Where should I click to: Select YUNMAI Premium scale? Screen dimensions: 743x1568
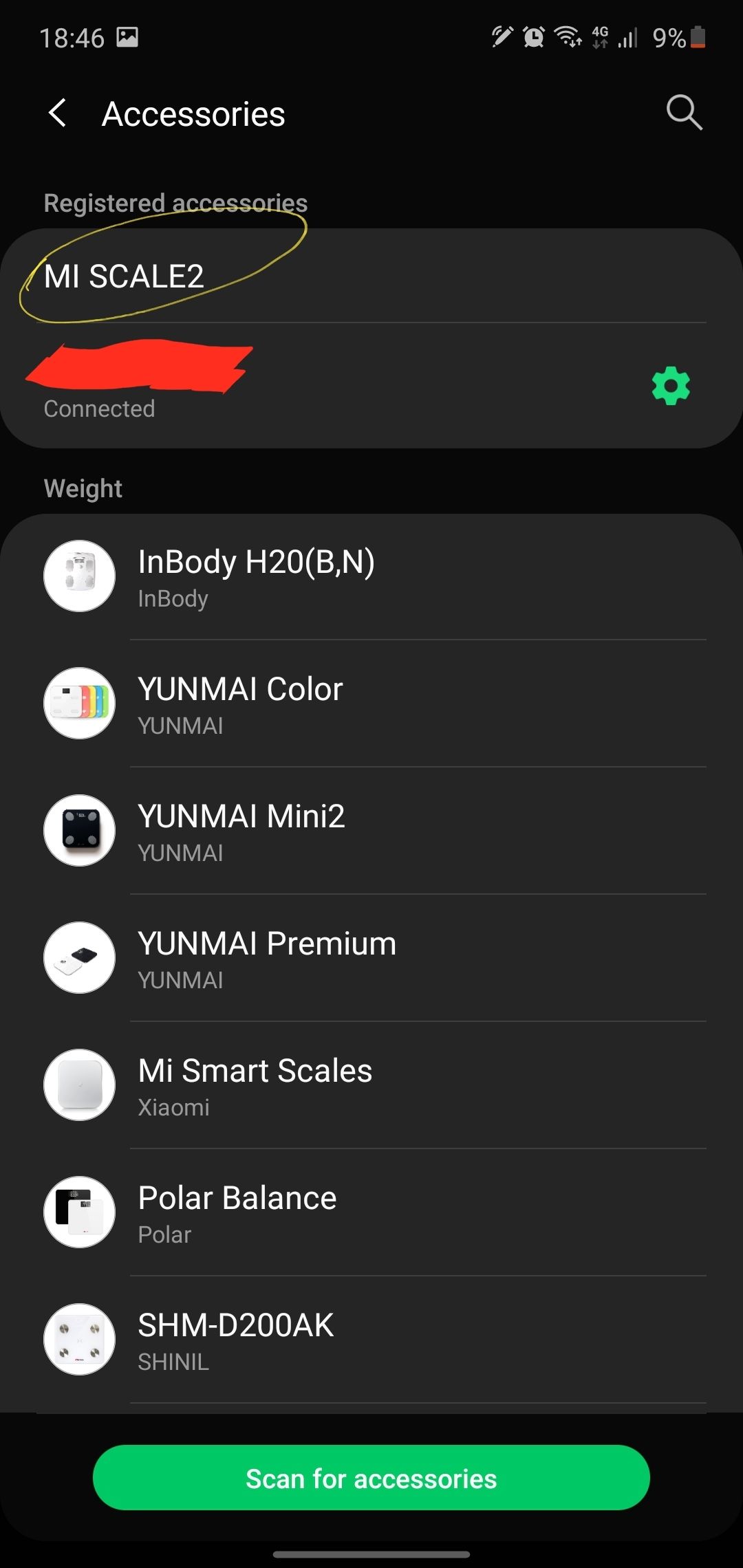267,958
